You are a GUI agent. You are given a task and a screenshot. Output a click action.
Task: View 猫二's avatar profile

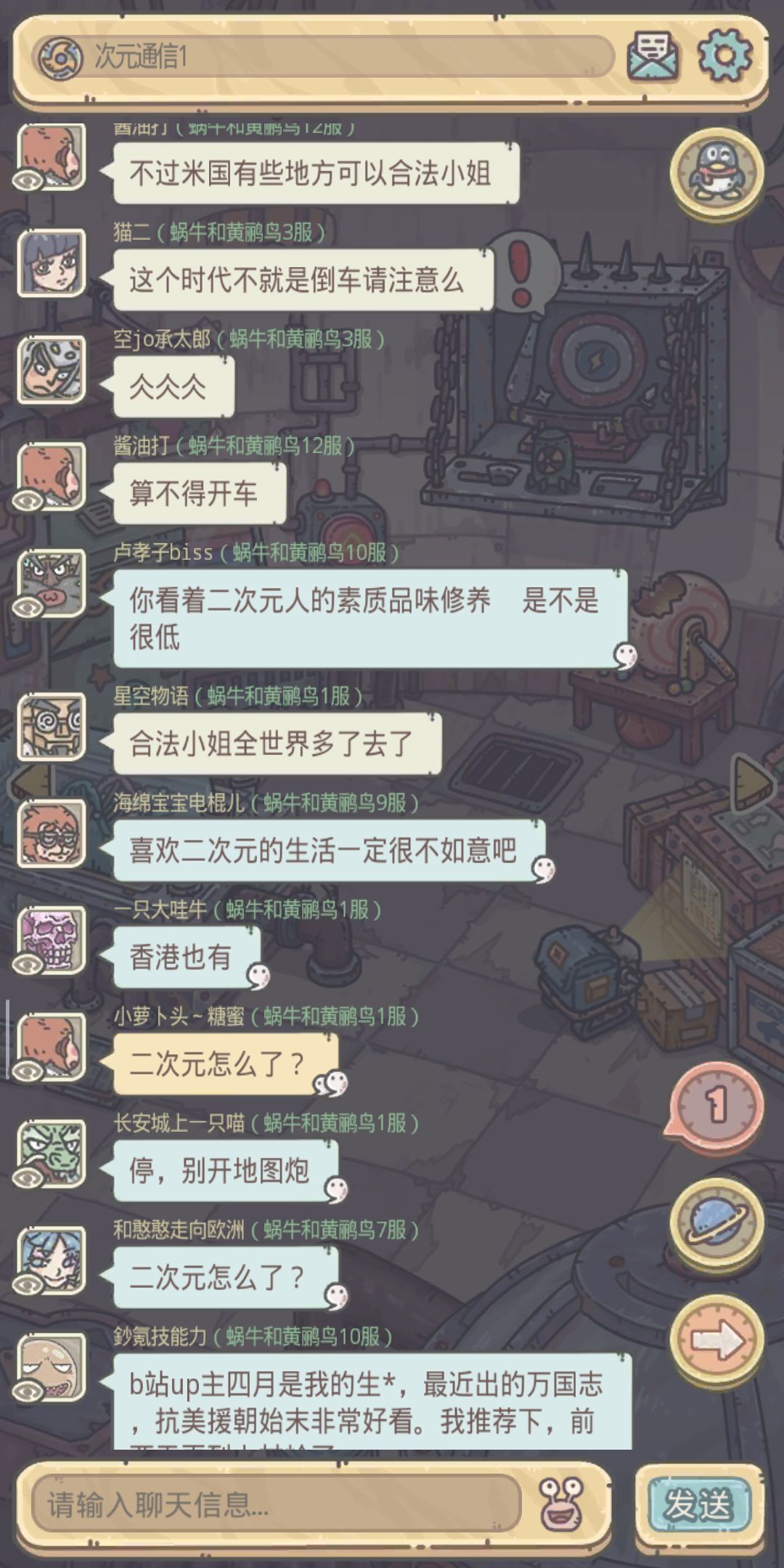(x=52, y=262)
